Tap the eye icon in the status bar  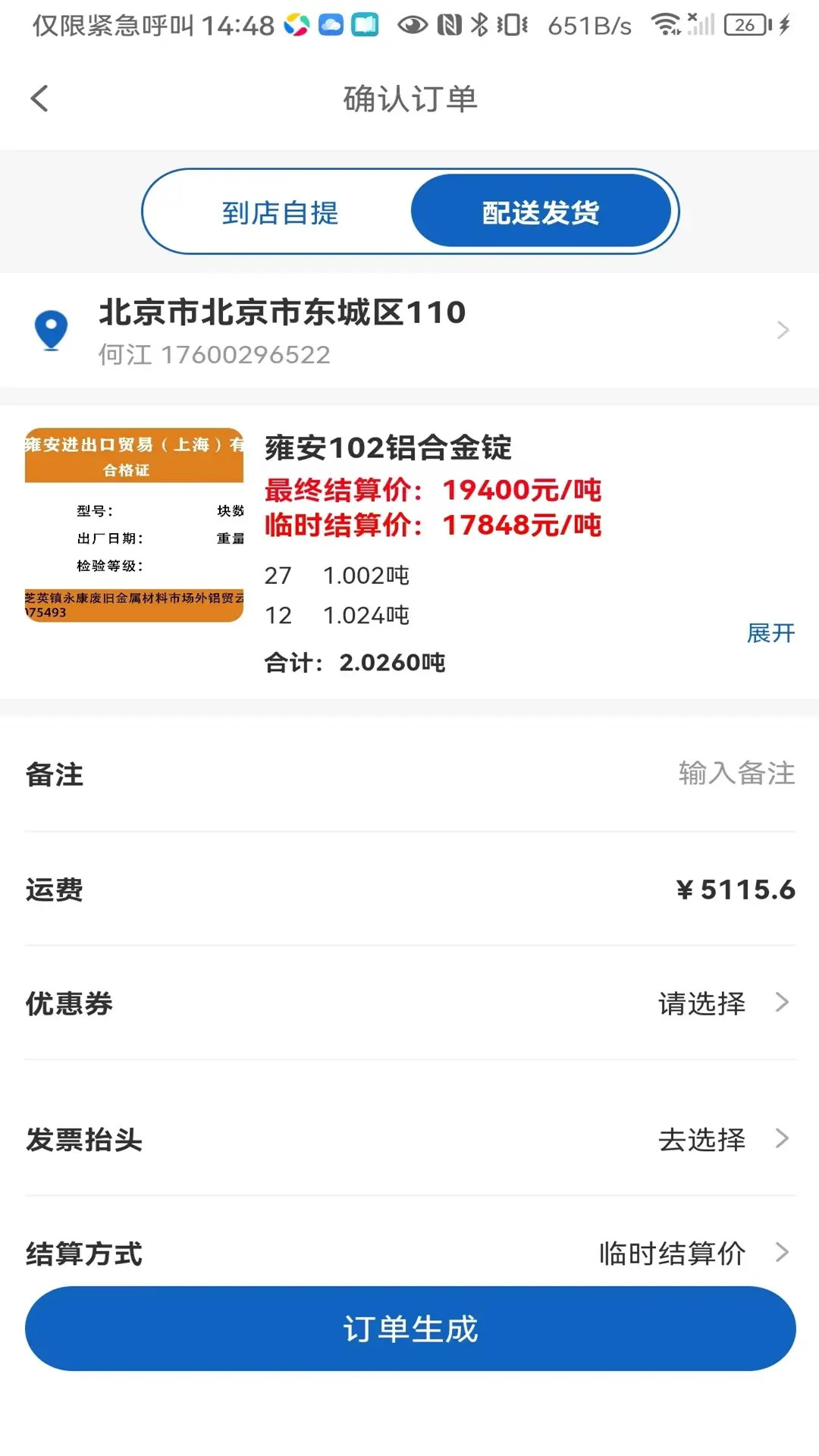click(x=412, y=24)
